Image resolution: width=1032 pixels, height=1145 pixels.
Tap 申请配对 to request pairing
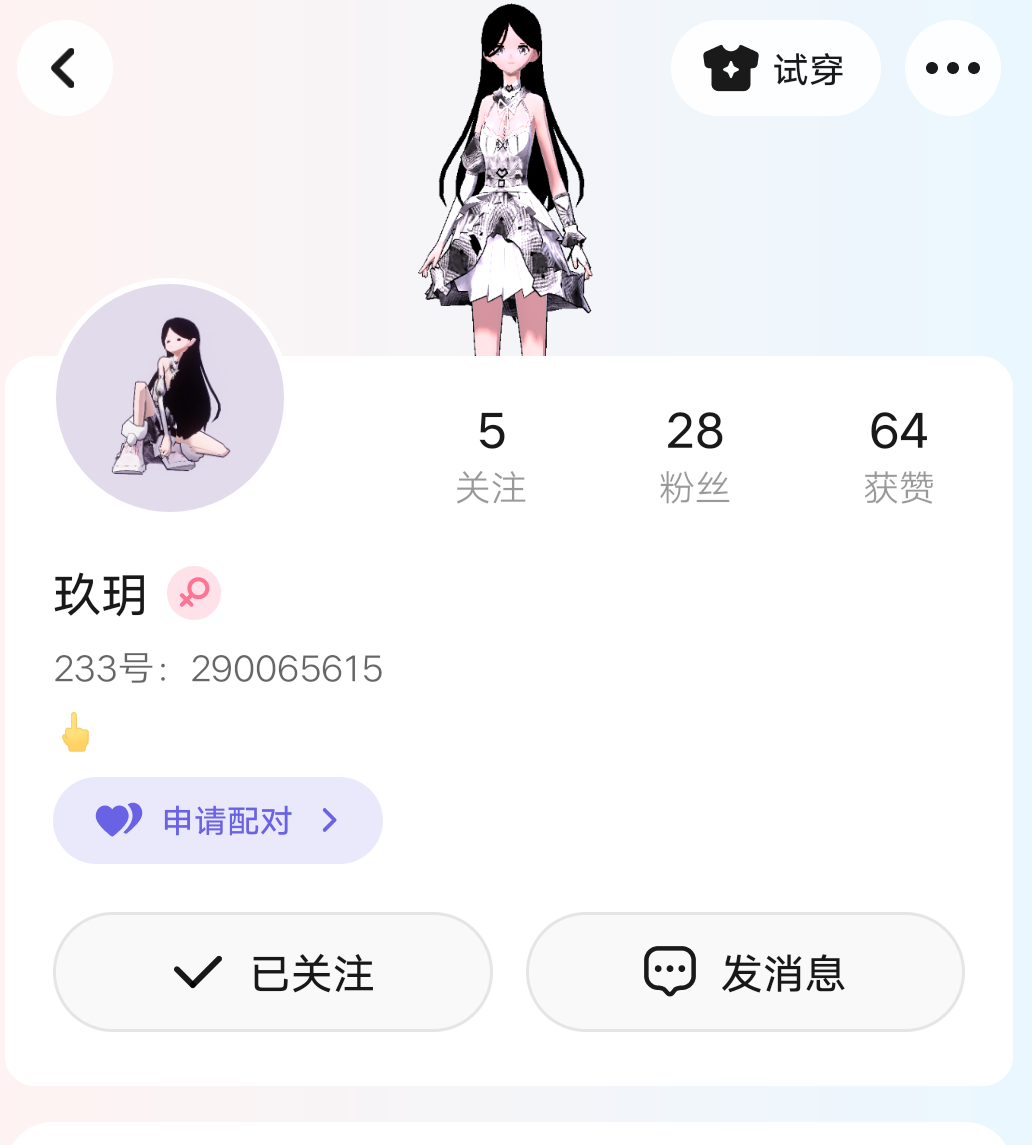point(218,821)
